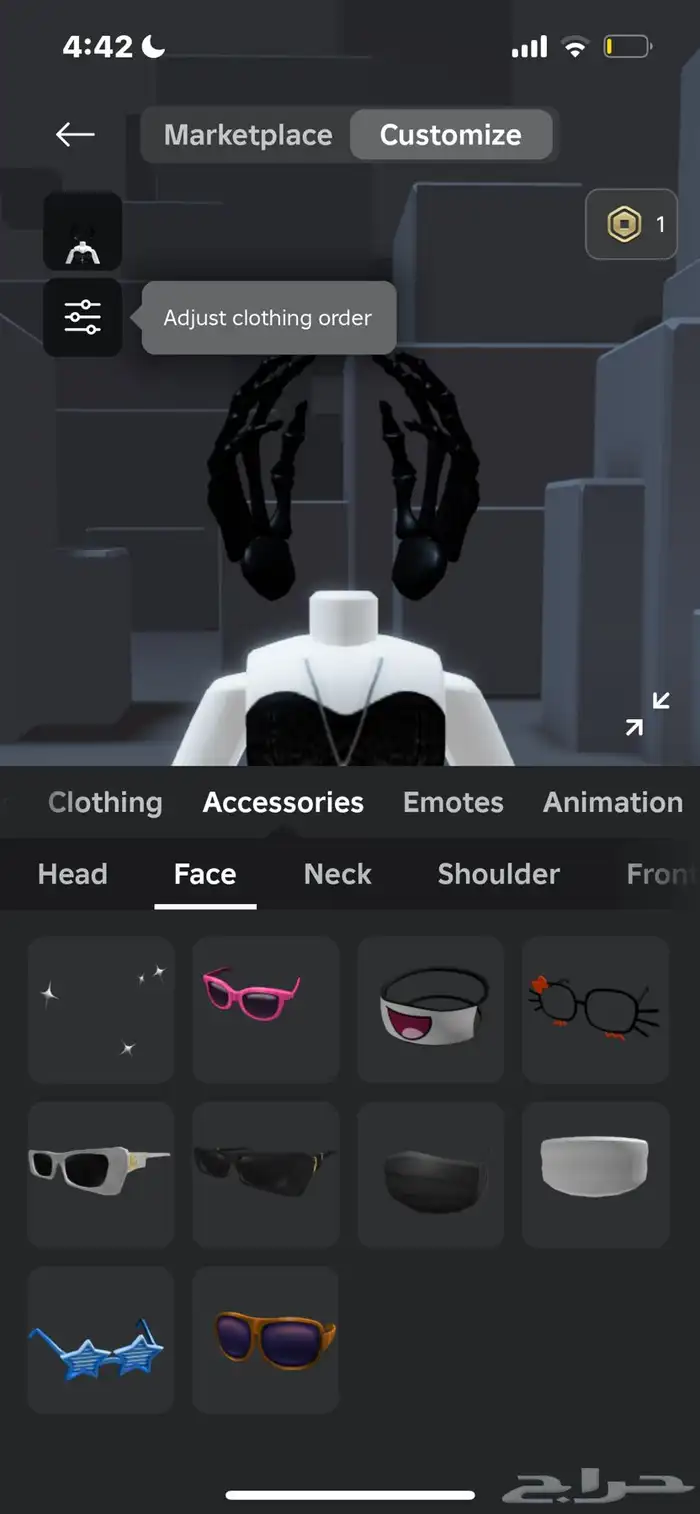Equip the pink sunglasses
700x1514 pixels.
(266, 1009)
